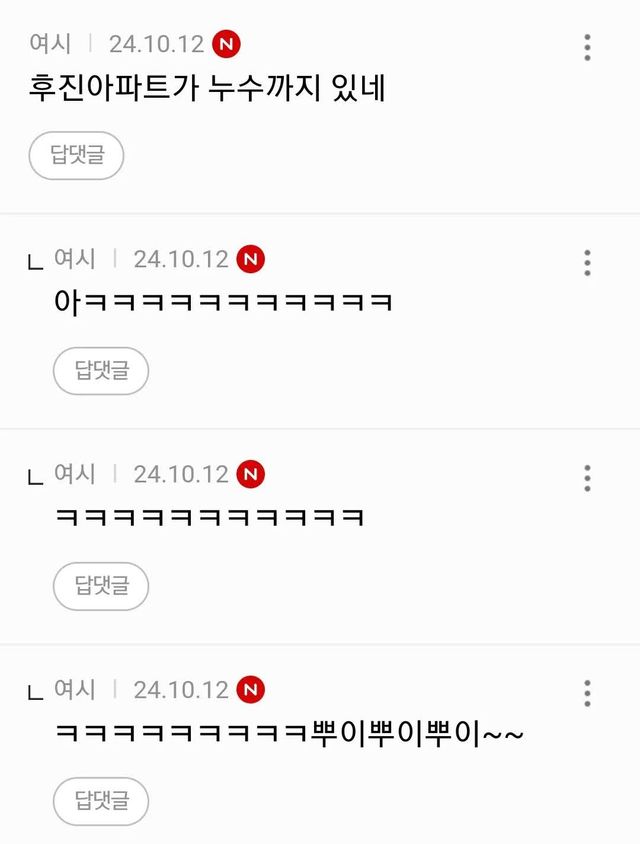Image resolution: width=640 pixels, height=844 pixels.
Task: Open overflow menu on 후진아파트가 누수까지 있네 comment
Action: 587,47
